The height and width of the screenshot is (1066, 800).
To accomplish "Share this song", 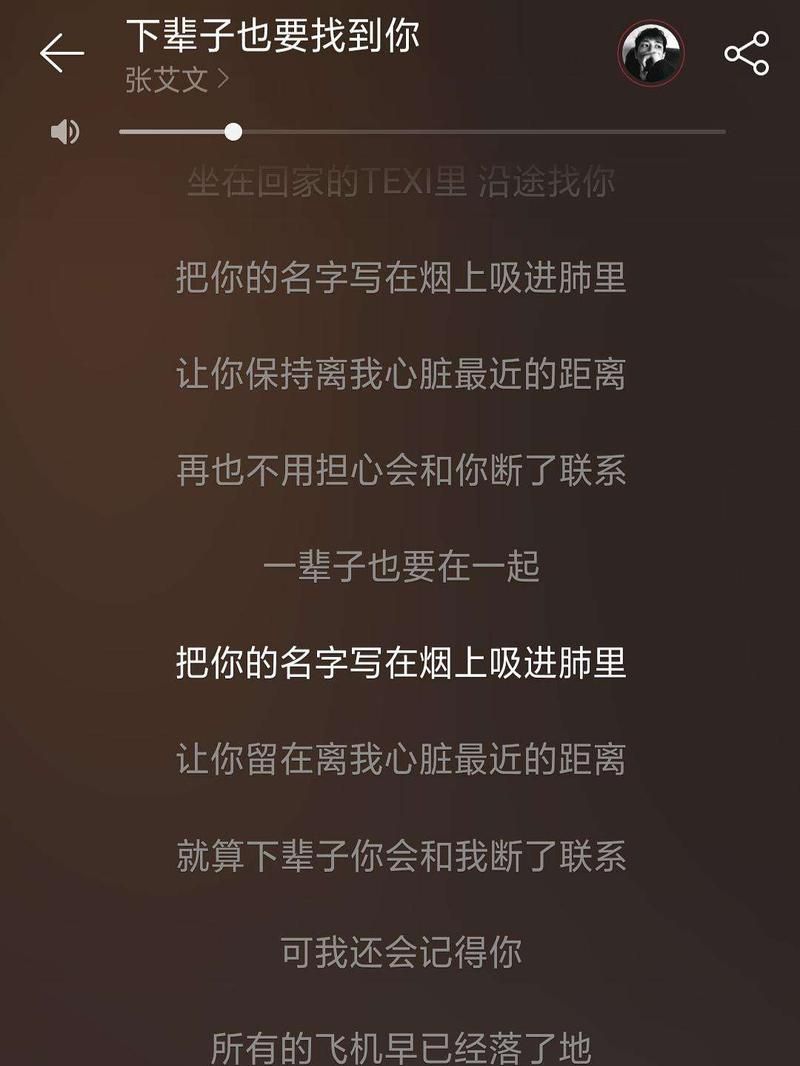I will pyautogui.click(x=747, y=53).
